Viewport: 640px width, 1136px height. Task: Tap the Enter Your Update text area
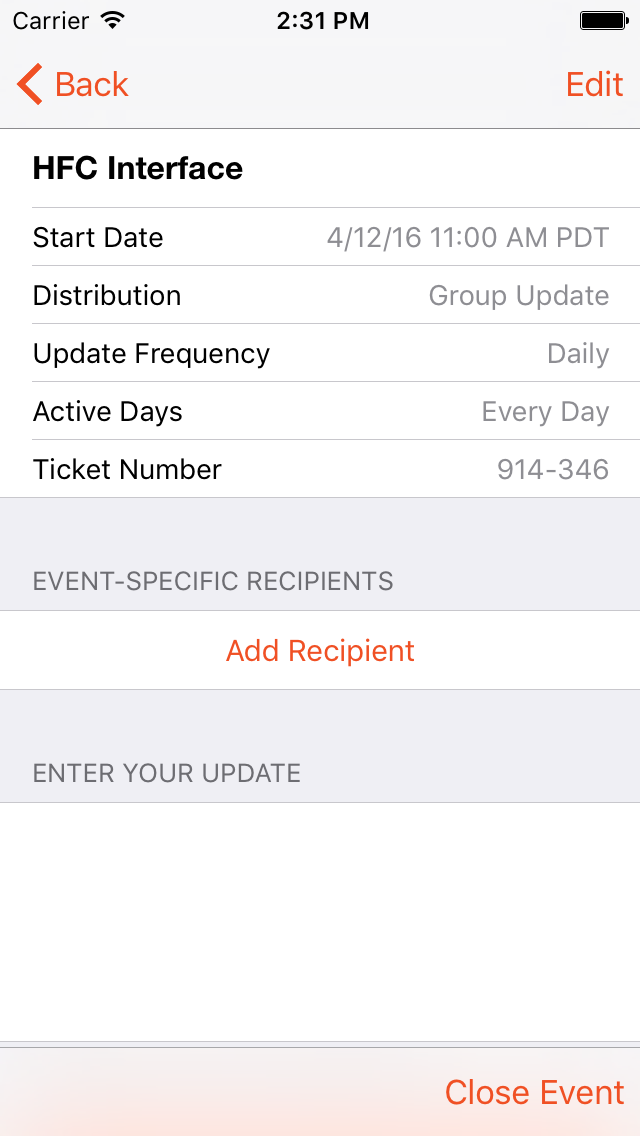pyautogui.click(x=320, y=922)
